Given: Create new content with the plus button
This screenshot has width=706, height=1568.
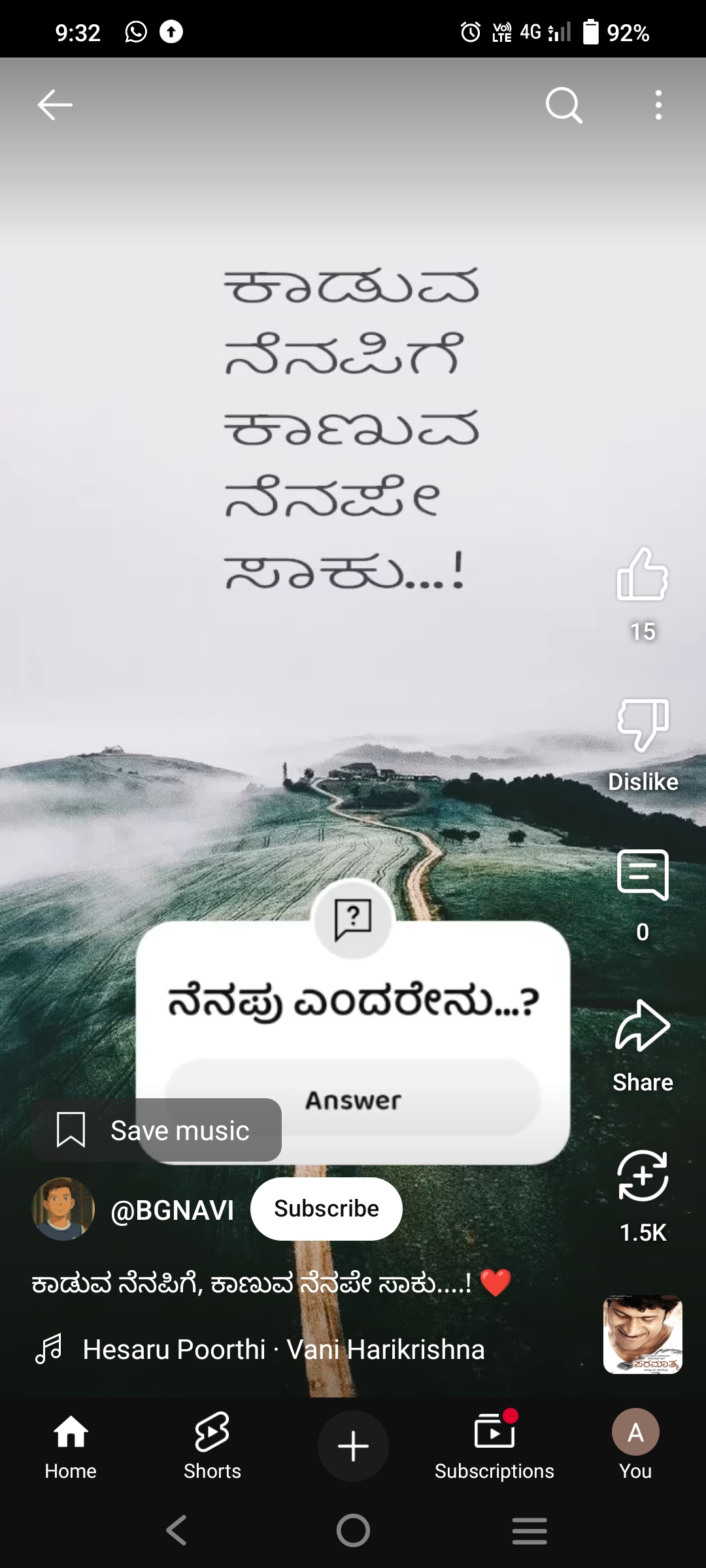Looking at the screenshot, I should coord(353,1446).
